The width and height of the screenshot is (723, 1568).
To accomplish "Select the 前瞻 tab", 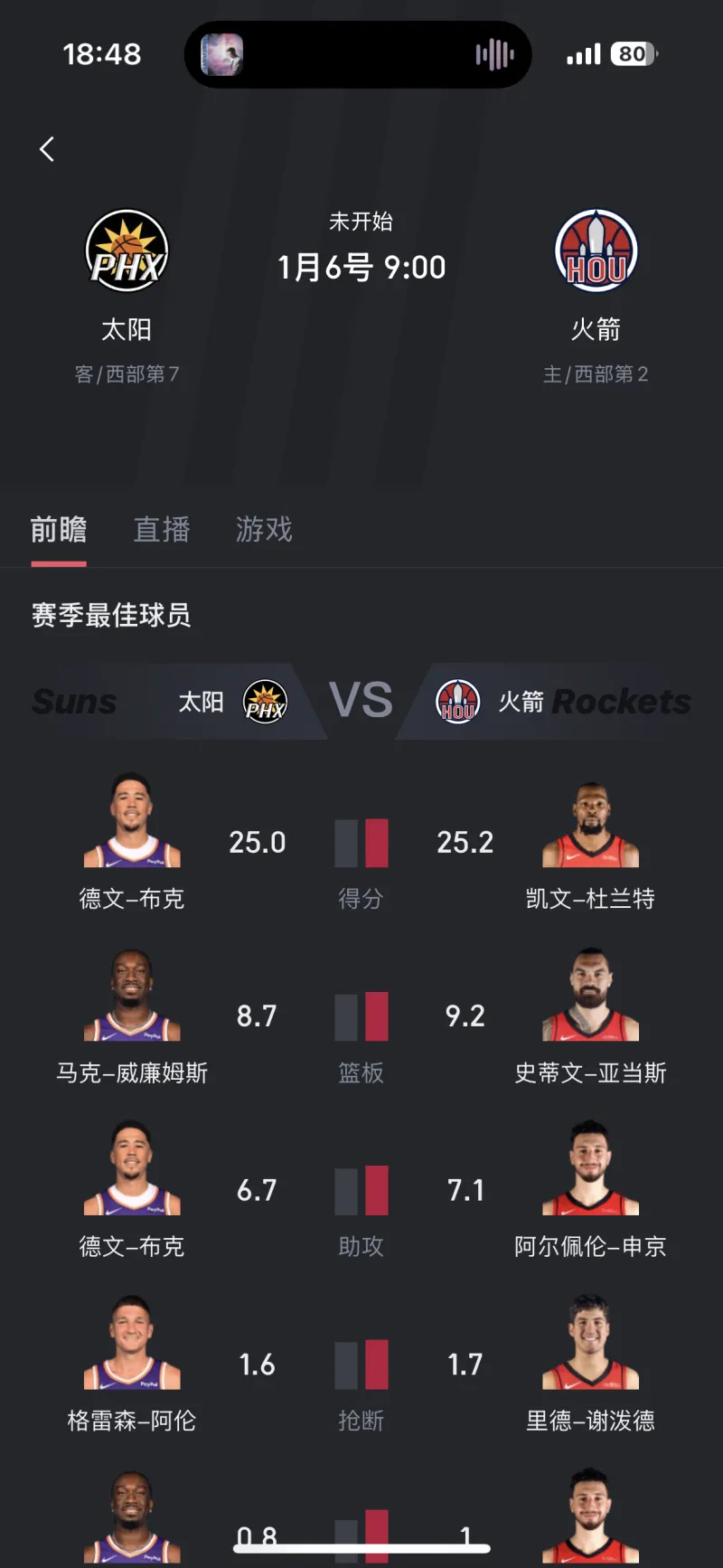I will [x=59, y=530].
